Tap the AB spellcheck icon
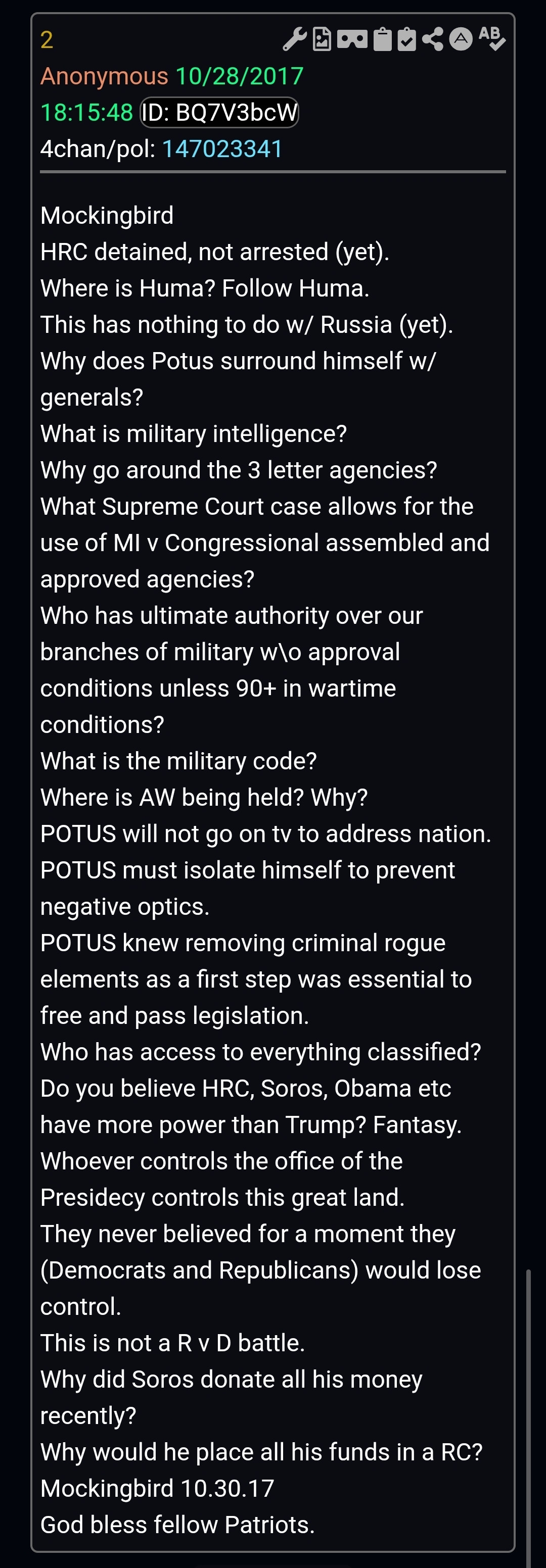The image size is (546, 1568). 492,38
